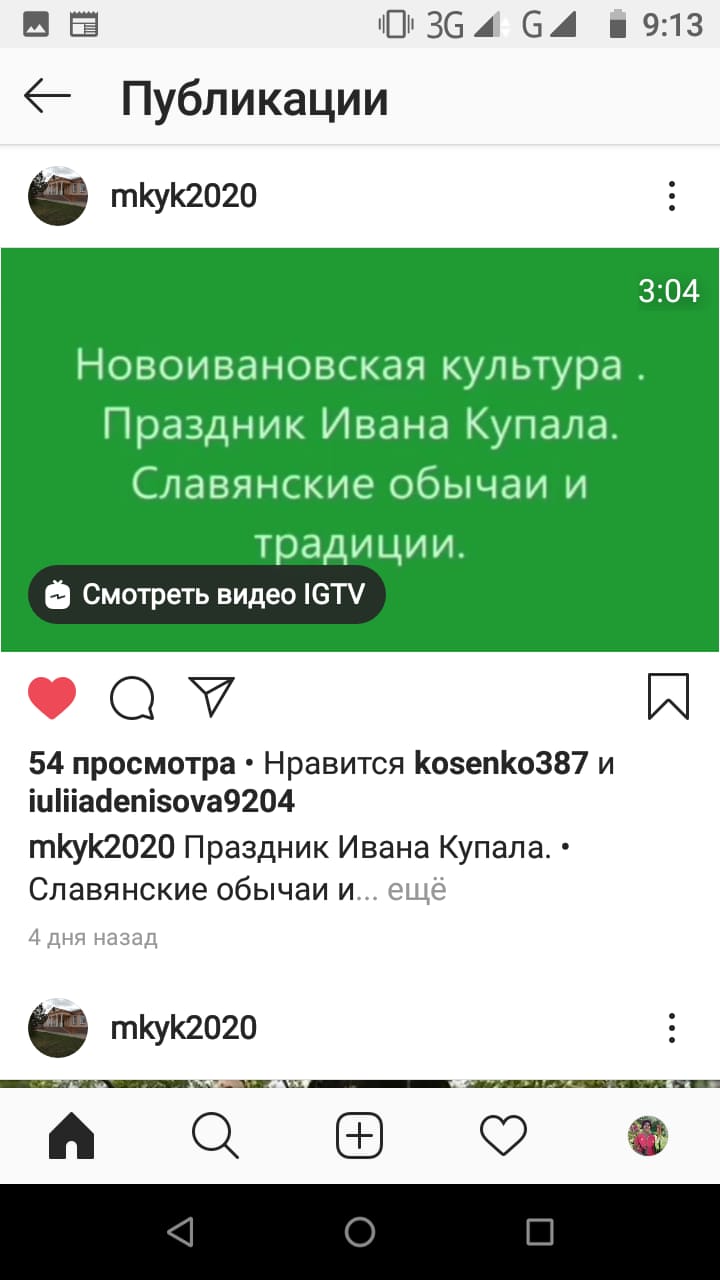Open options menu for the second mkyk2020 post
This screenshot has width=720, height=1280.
pos(672,1028)
